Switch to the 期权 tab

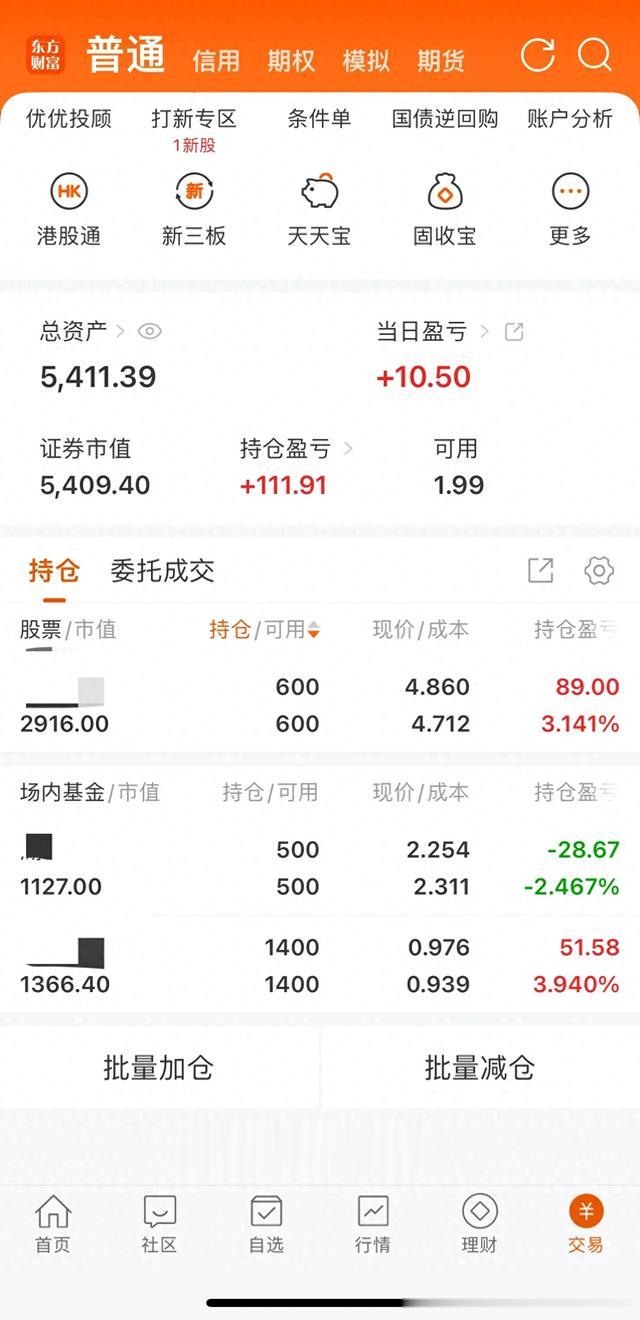(291, 60)
